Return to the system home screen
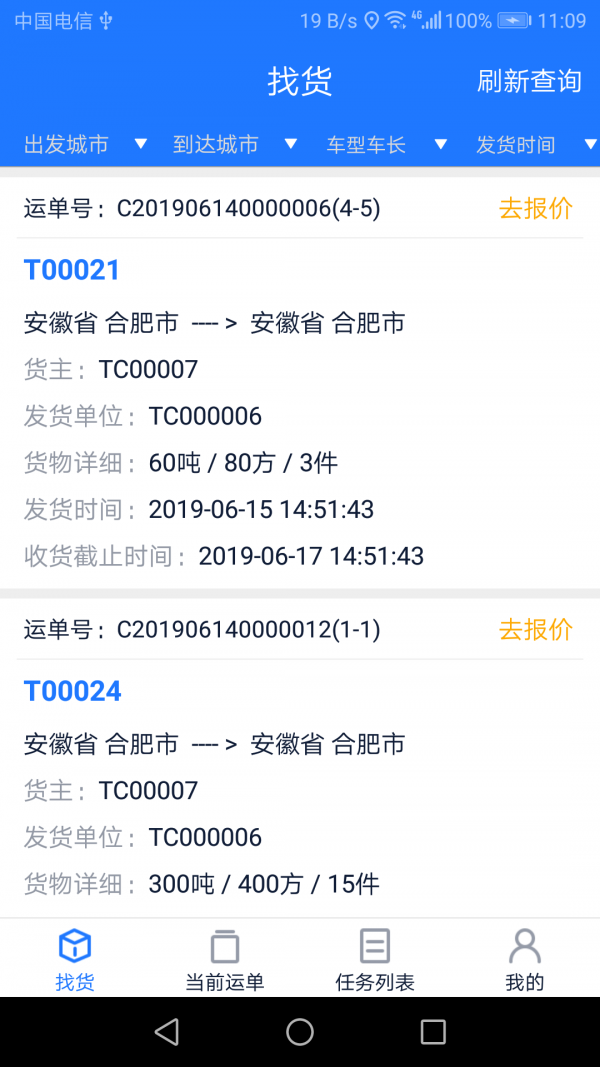600x1067 pixels. 300,1032
